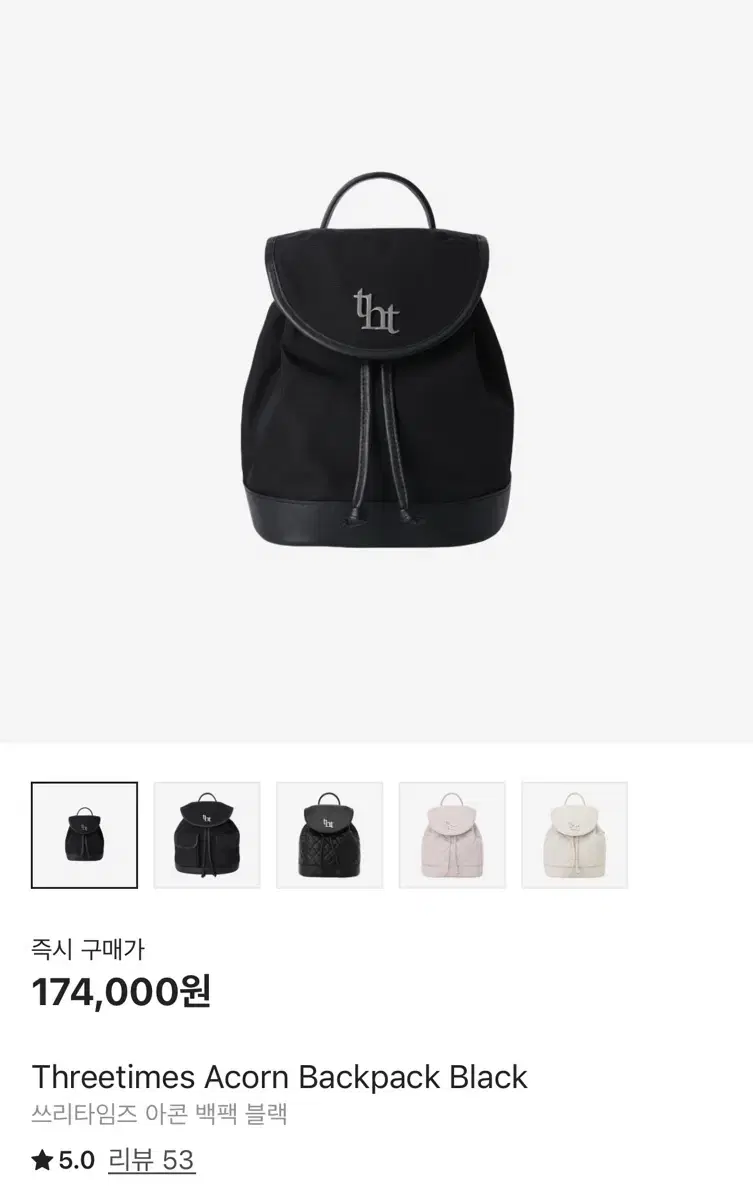753x1200 pixels.
Task: Click the highlighted thumbnail's dark border
Action: tap(82, 789)
